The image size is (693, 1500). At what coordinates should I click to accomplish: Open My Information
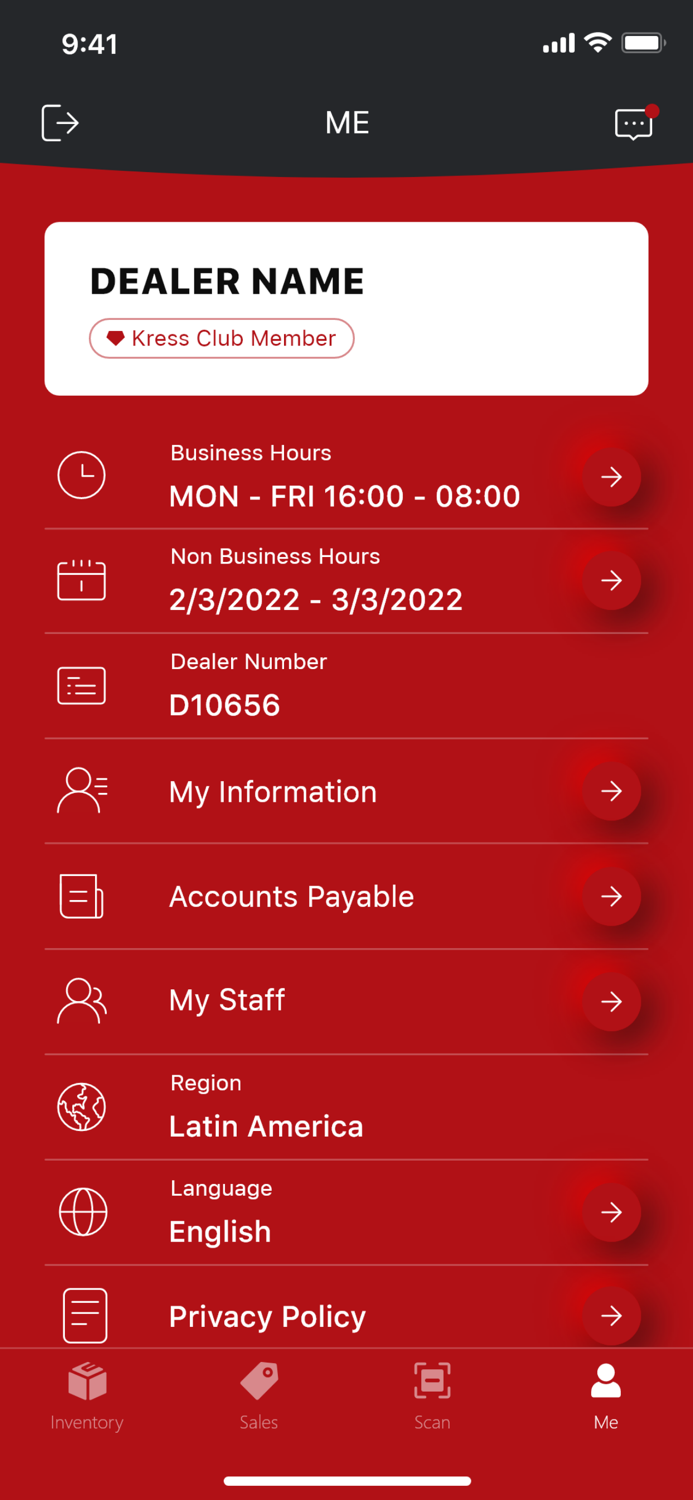tap(611, 791)
